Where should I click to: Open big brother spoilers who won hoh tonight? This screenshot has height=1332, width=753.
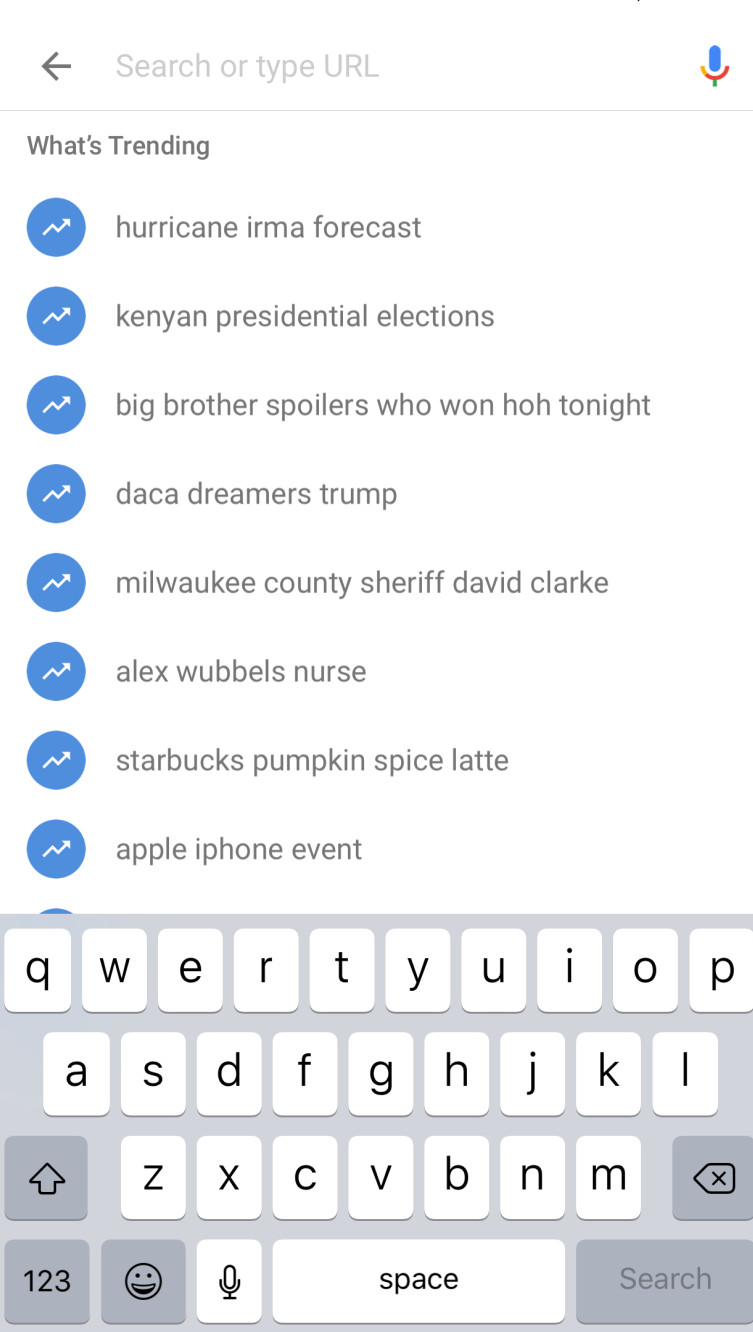pos(383,405)
